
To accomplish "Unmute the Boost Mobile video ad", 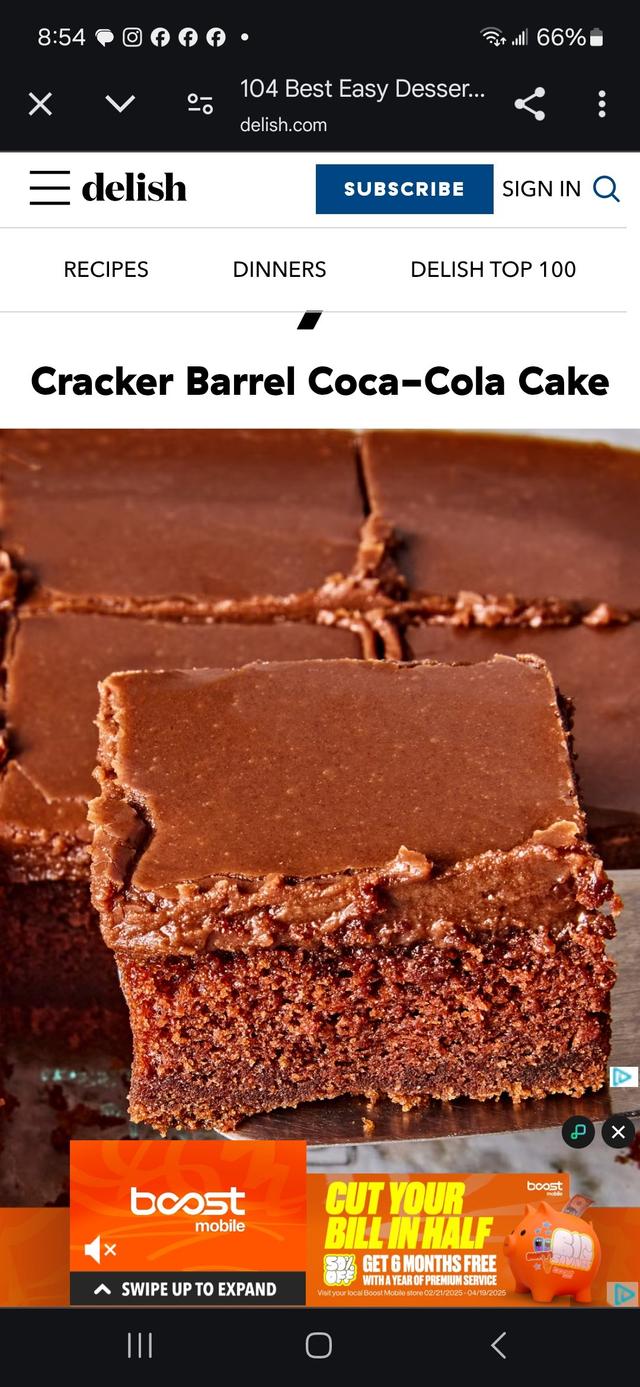I will (x=99, y=1249).
